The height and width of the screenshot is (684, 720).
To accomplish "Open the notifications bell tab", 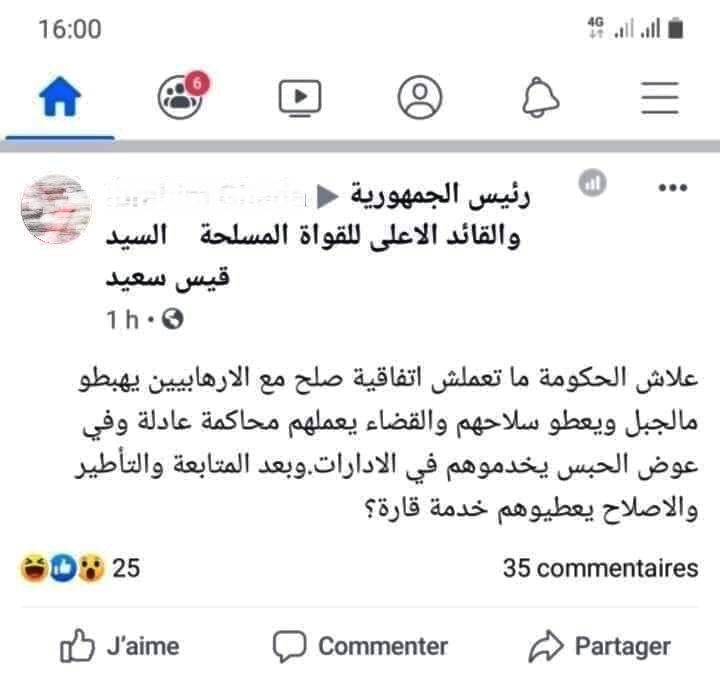I will click(x=540, y=97).
